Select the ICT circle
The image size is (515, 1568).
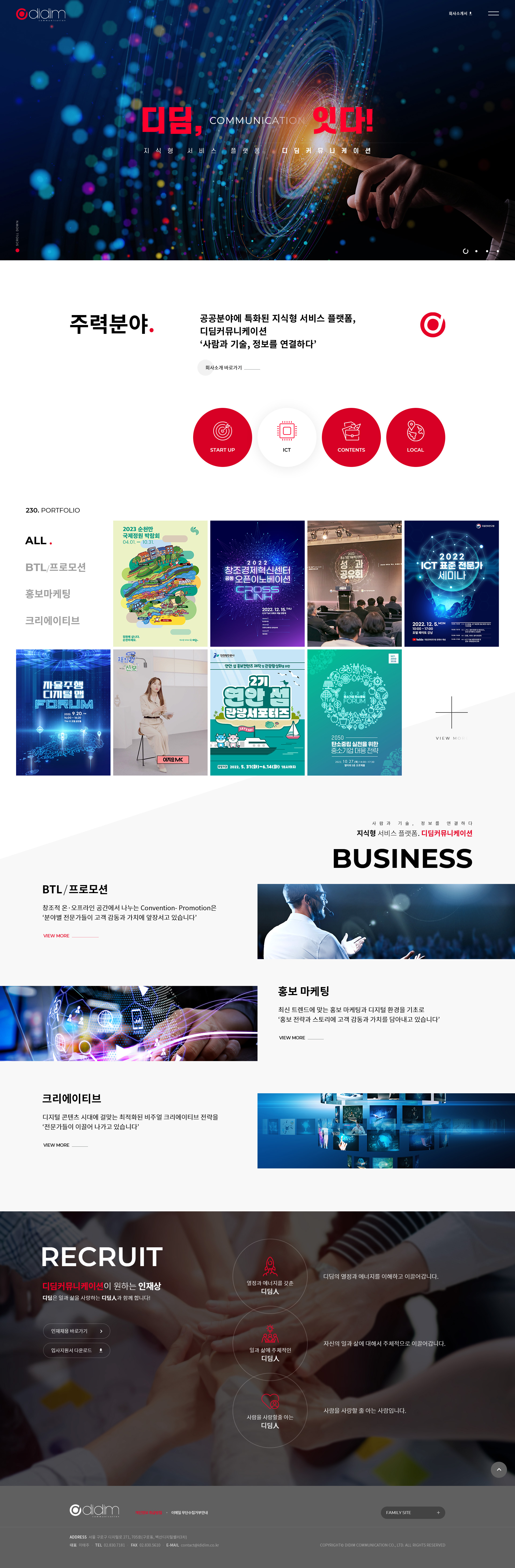coord(287,437)
